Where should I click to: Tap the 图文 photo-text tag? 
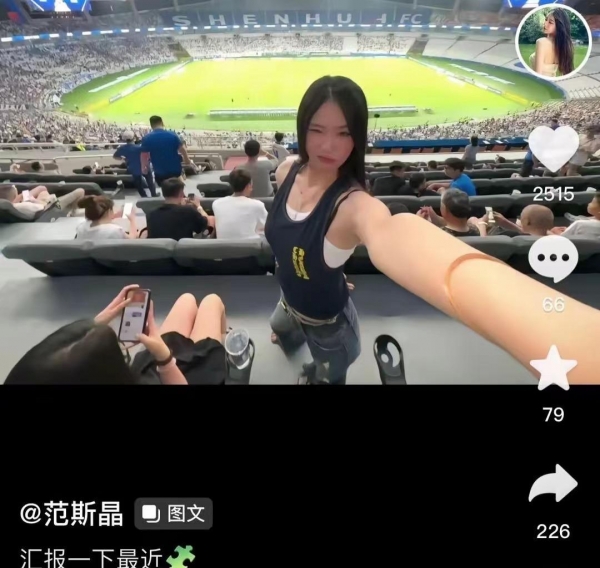pos(174,514)
